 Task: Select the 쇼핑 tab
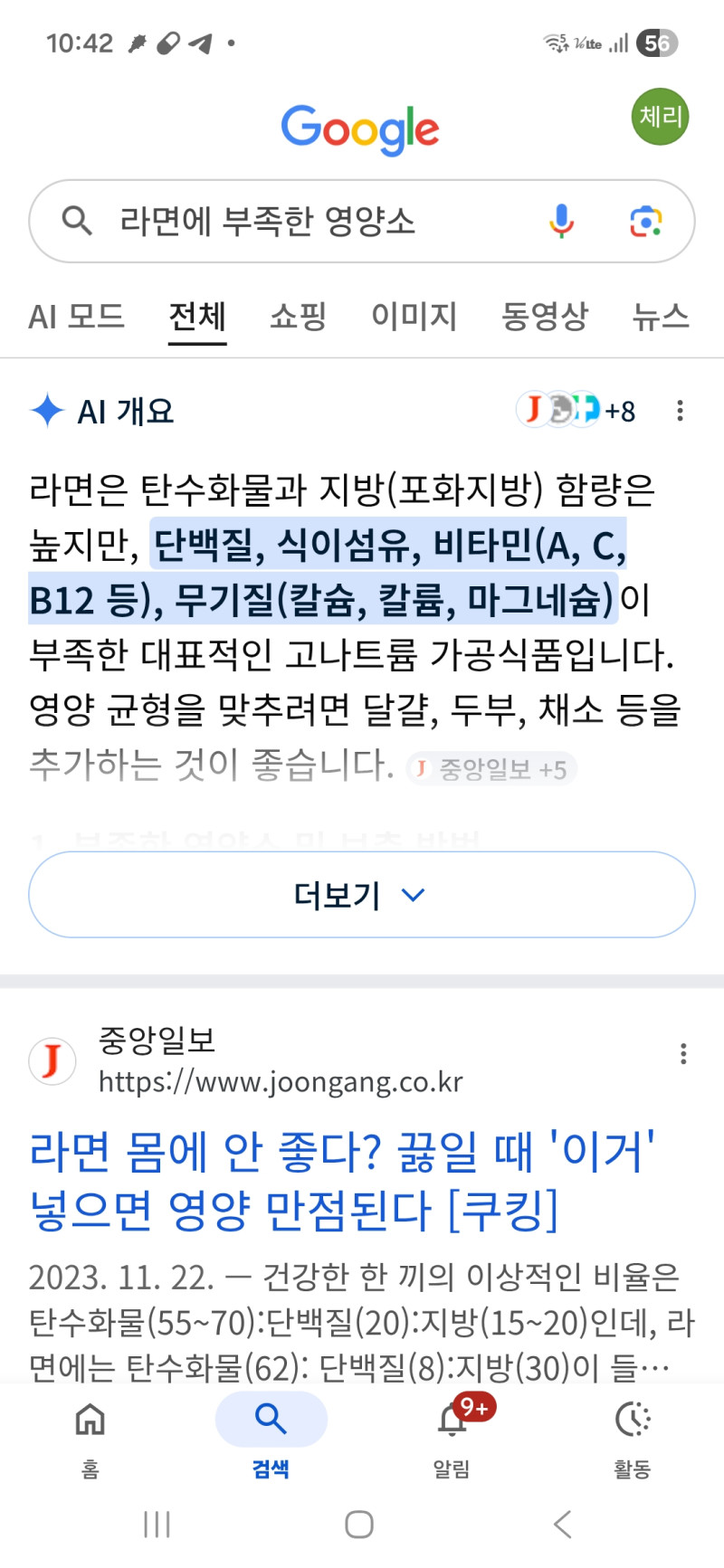coord(298,316)
